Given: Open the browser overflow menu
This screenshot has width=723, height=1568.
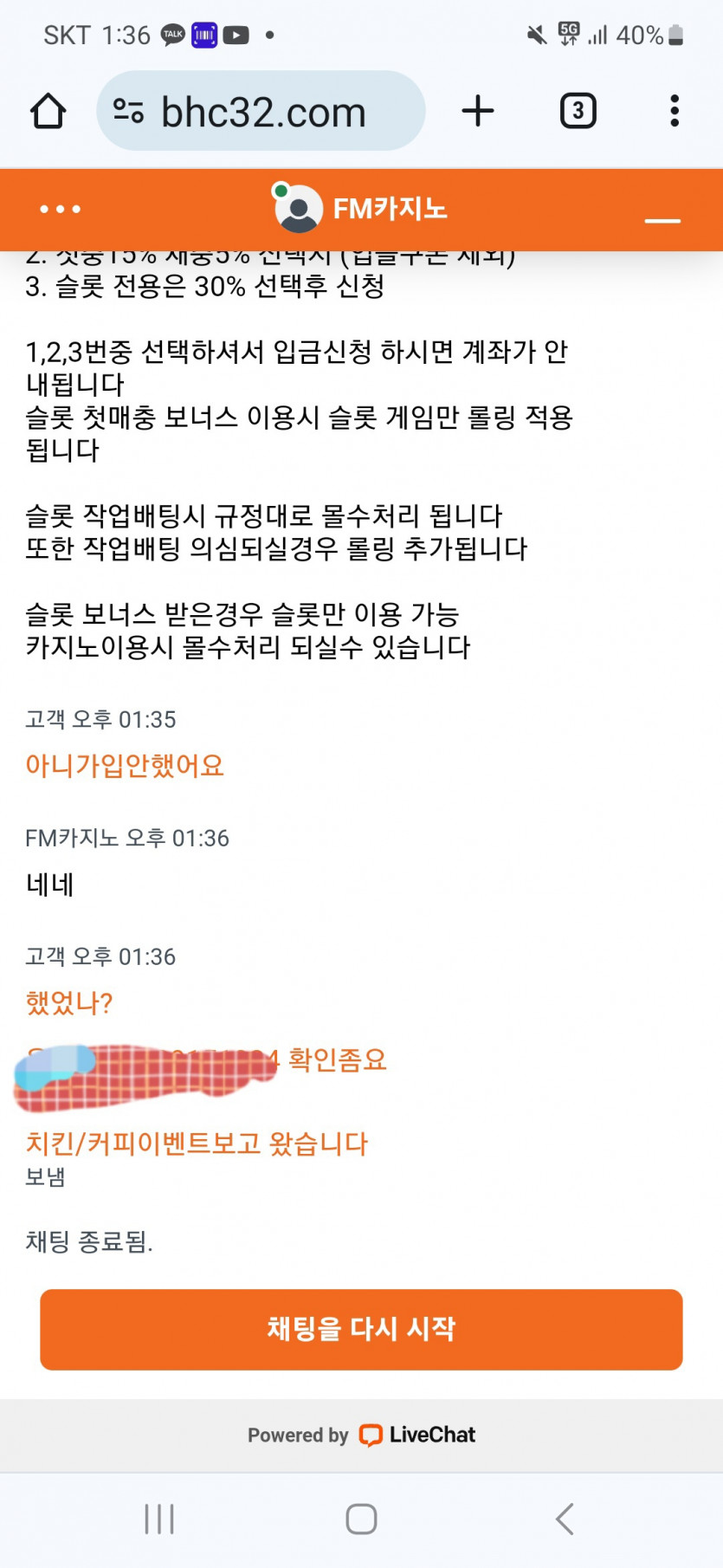Looking at the screenshot, I should tap(674, 111).
